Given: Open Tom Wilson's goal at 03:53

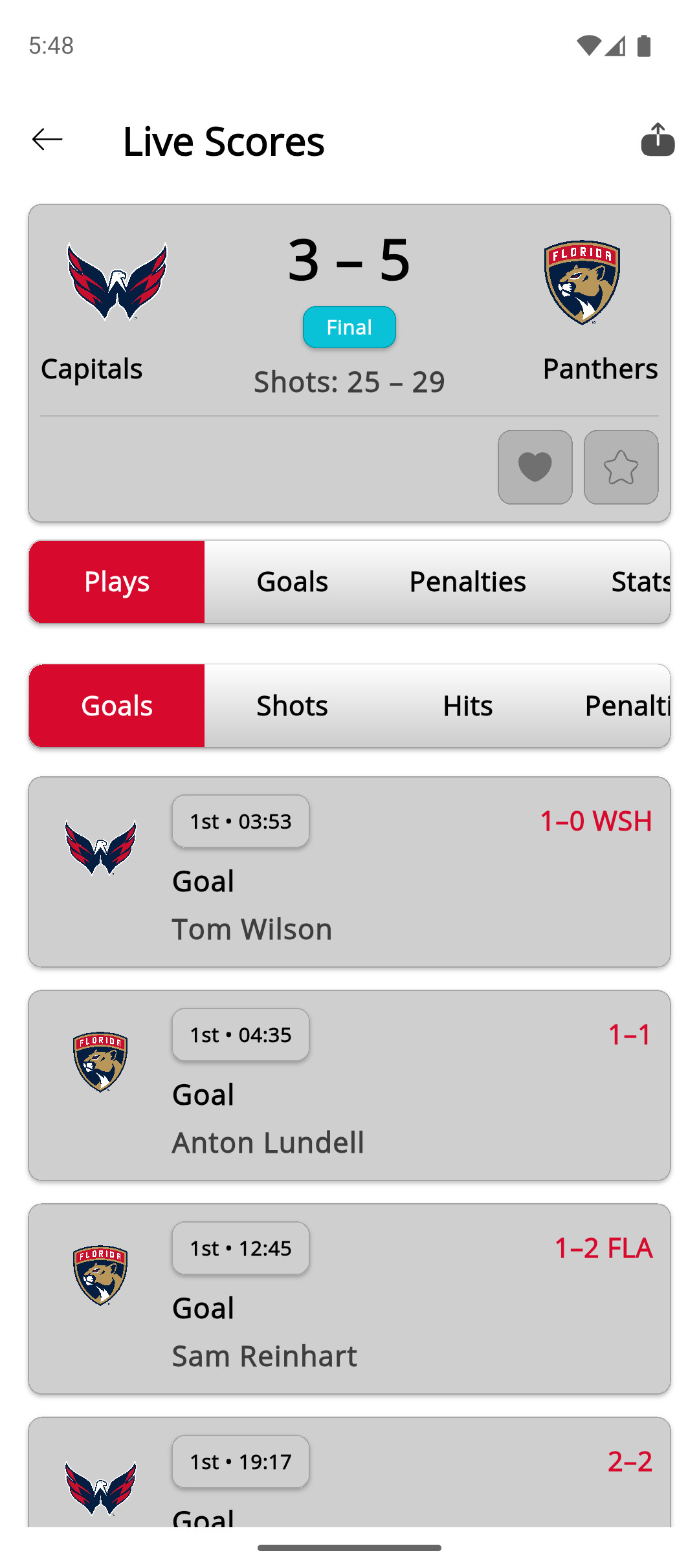Looking at the screenshot, I should point(349,872).
